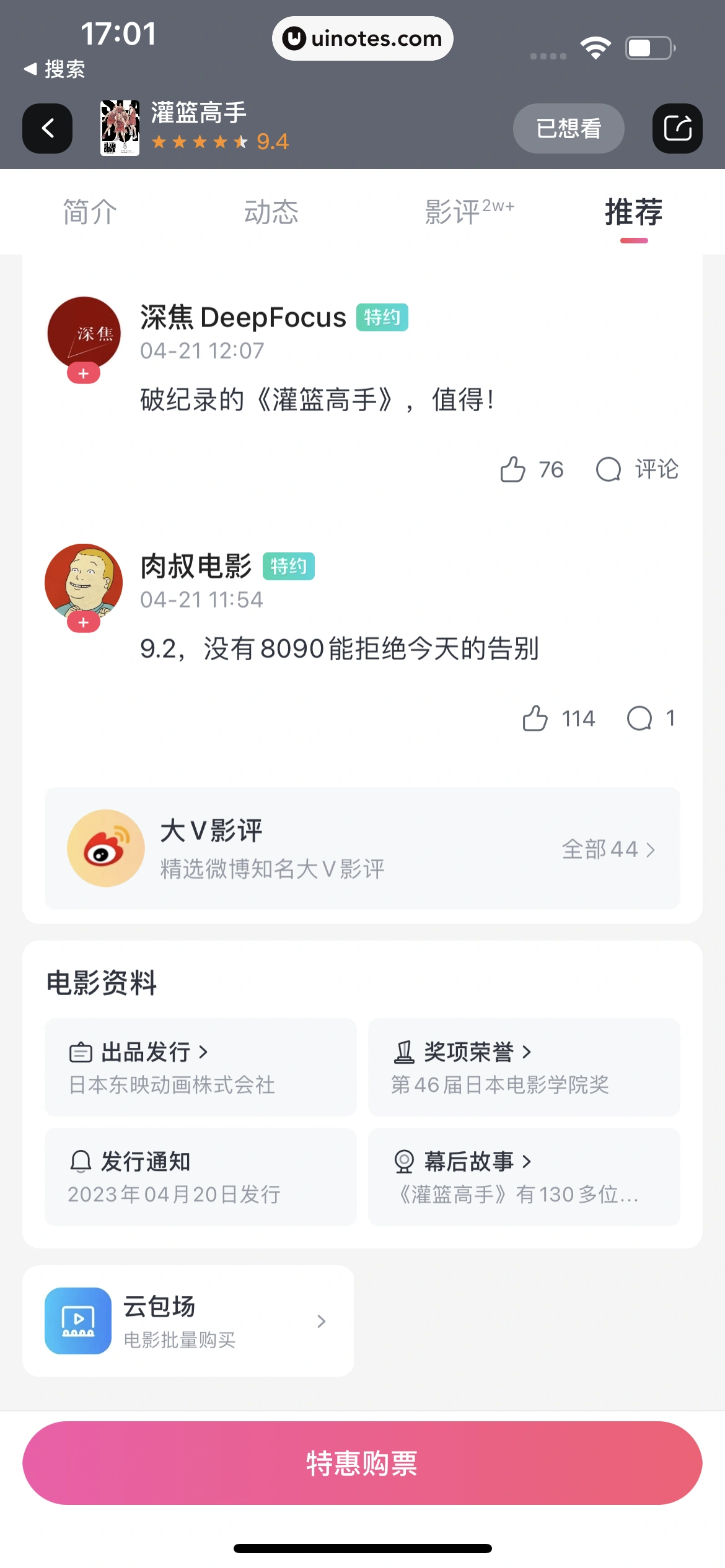Open comments on the 肉叔电影 review
The height and width of the screenshot is (1568, 725).
pyautogui.click(x=640, y=718)
